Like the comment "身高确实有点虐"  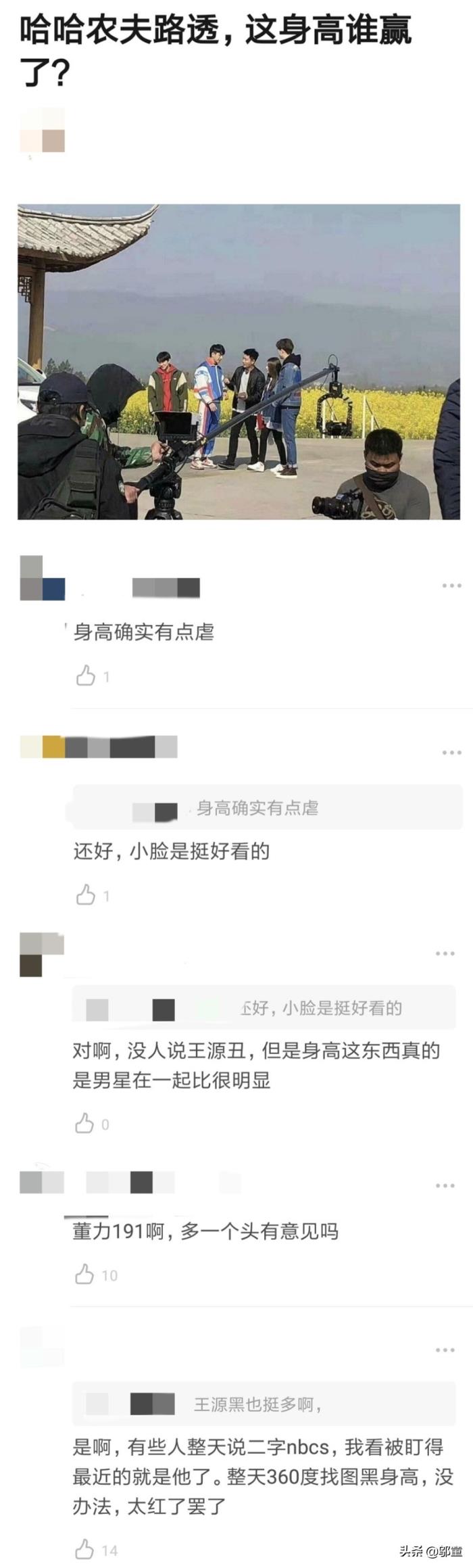point(86,675)
